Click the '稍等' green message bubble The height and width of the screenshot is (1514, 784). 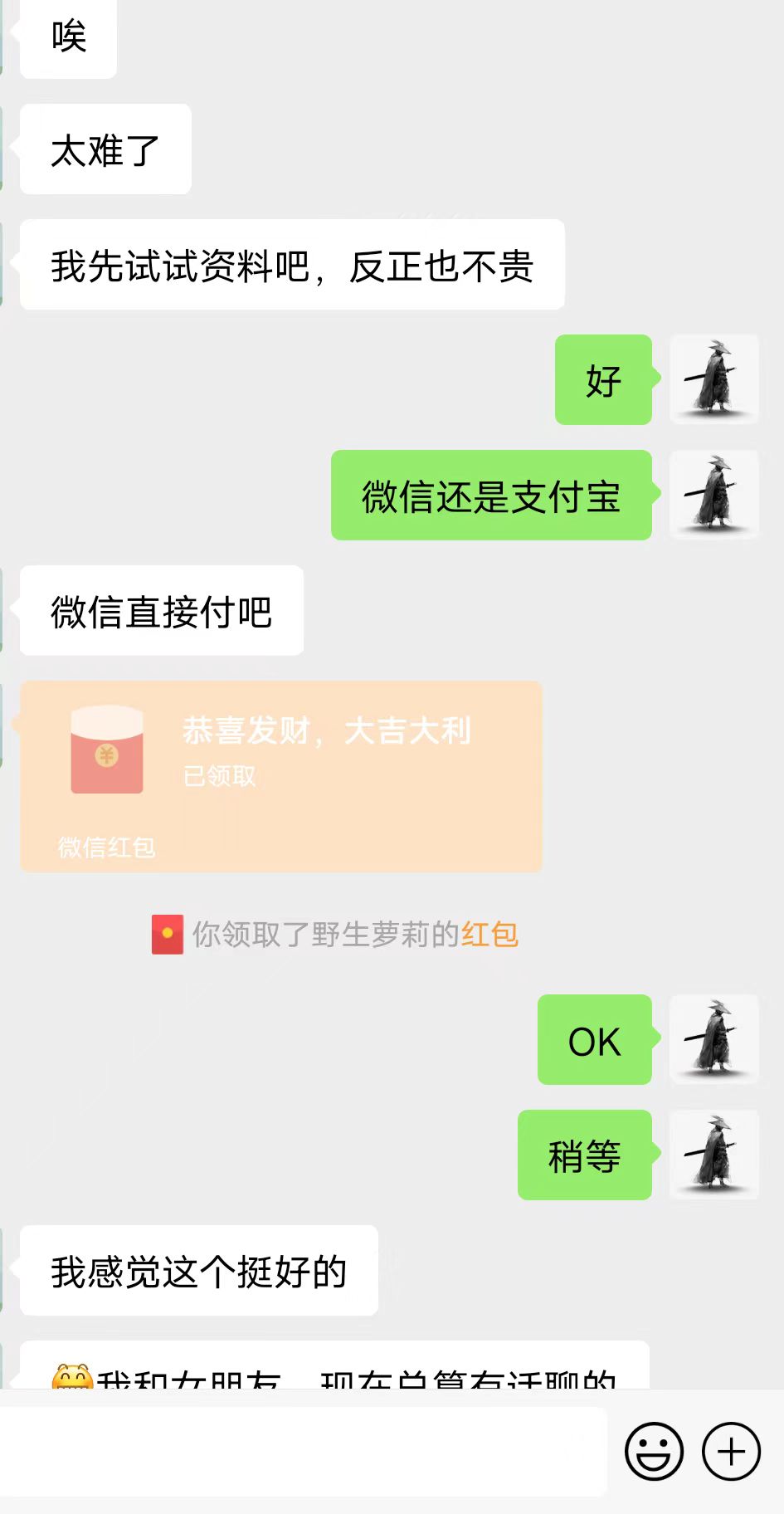coord(584,1155)
